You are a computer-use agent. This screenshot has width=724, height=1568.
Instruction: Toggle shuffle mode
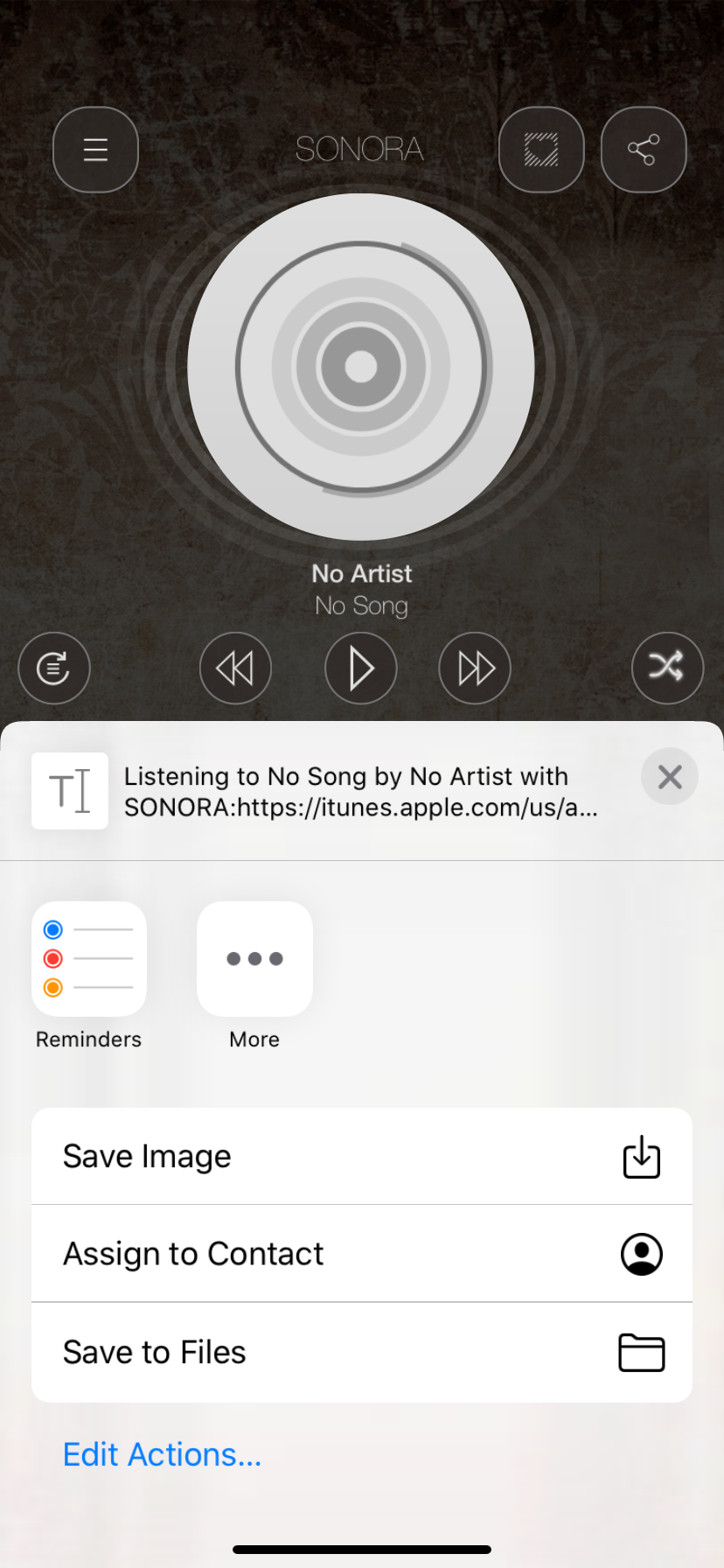tap(666, 668)
